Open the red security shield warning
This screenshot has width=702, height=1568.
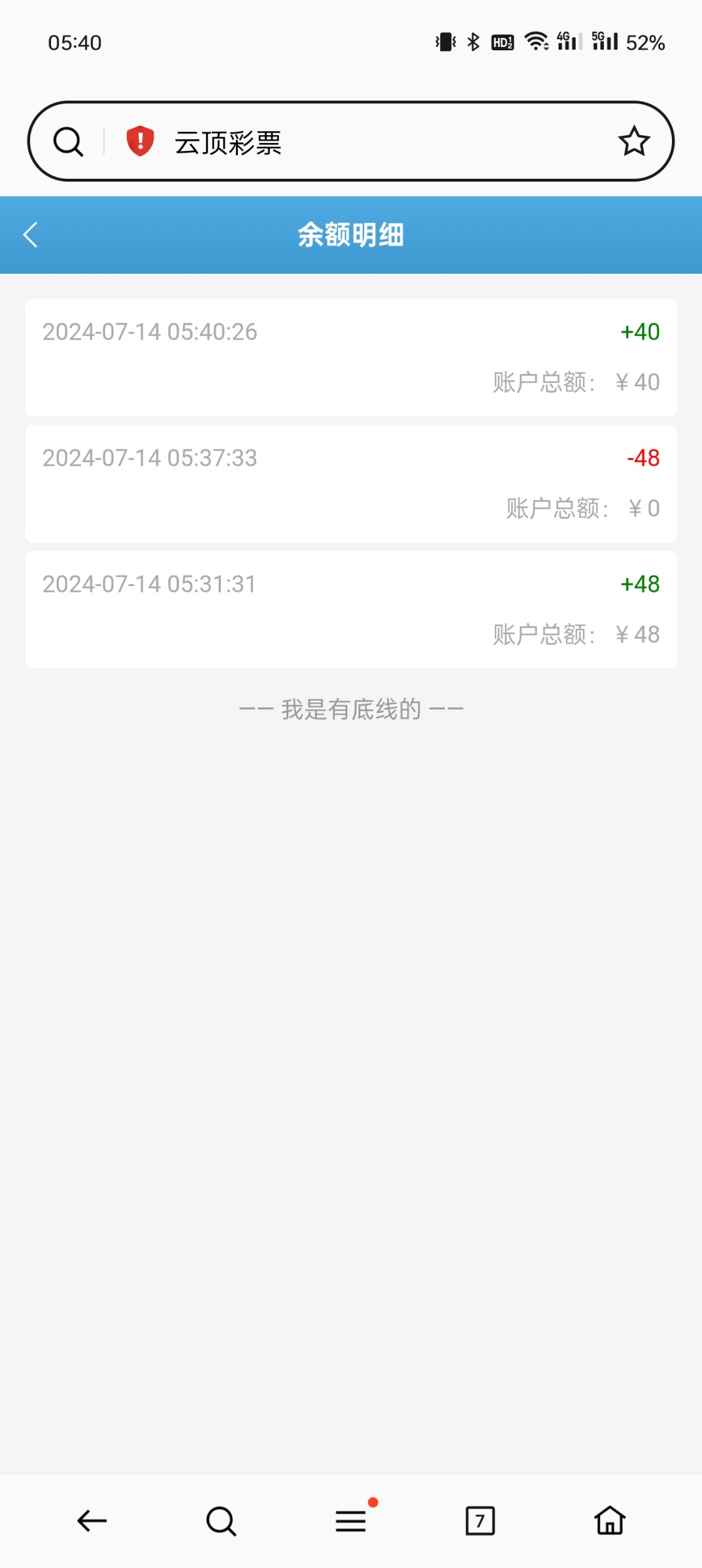click(140, 141)
